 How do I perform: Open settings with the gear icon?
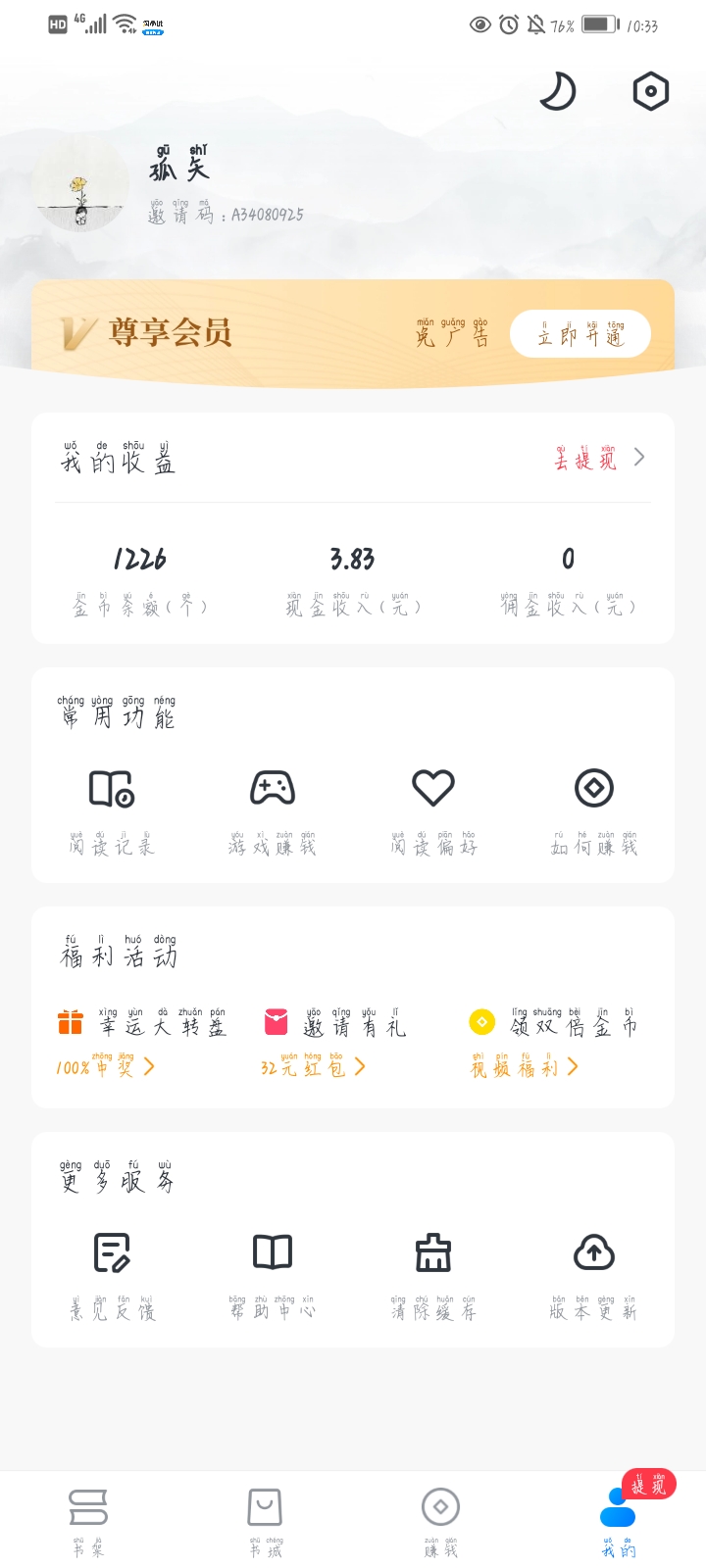(650, 89)
